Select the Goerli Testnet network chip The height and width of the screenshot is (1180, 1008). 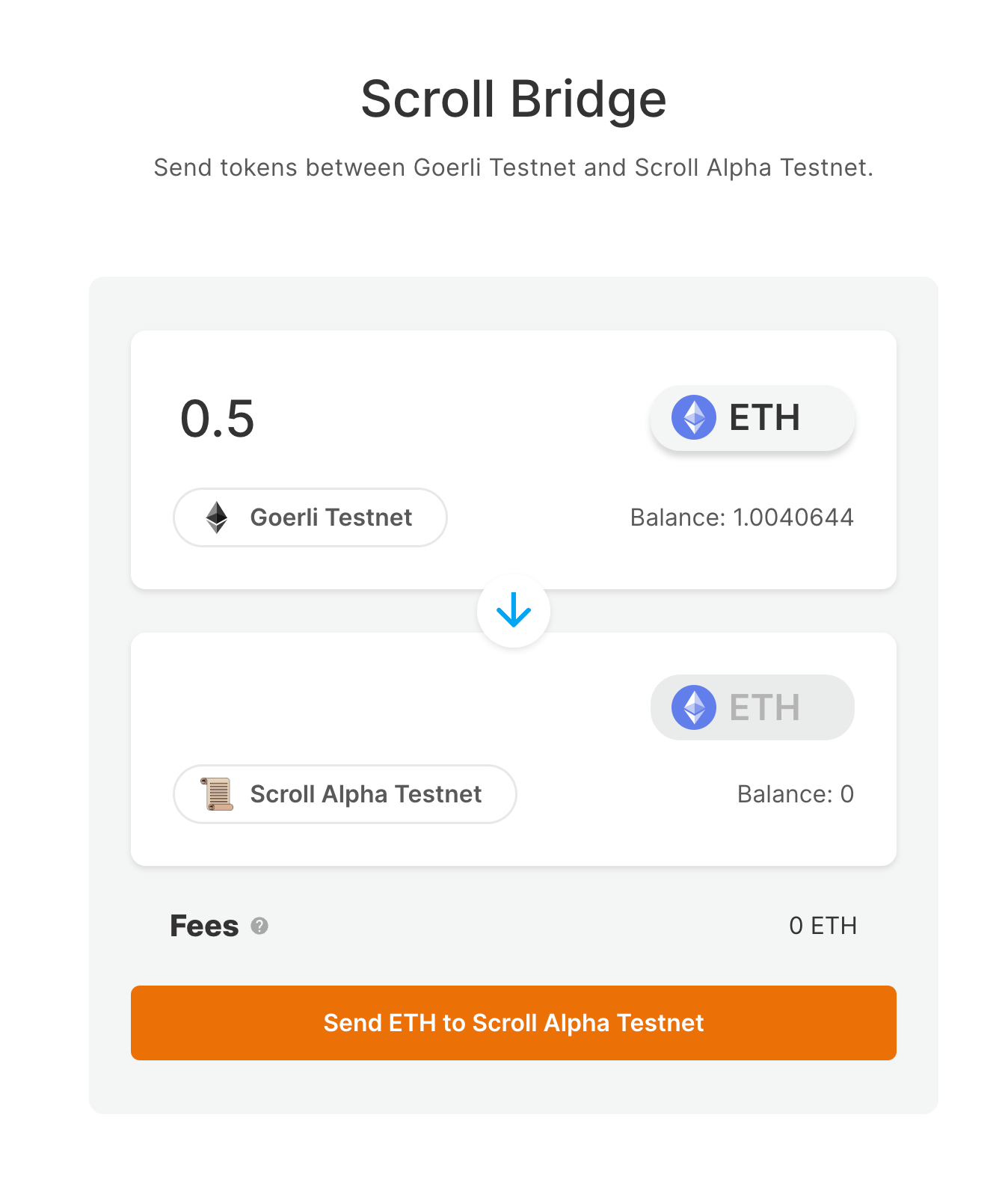pos(310,517)
